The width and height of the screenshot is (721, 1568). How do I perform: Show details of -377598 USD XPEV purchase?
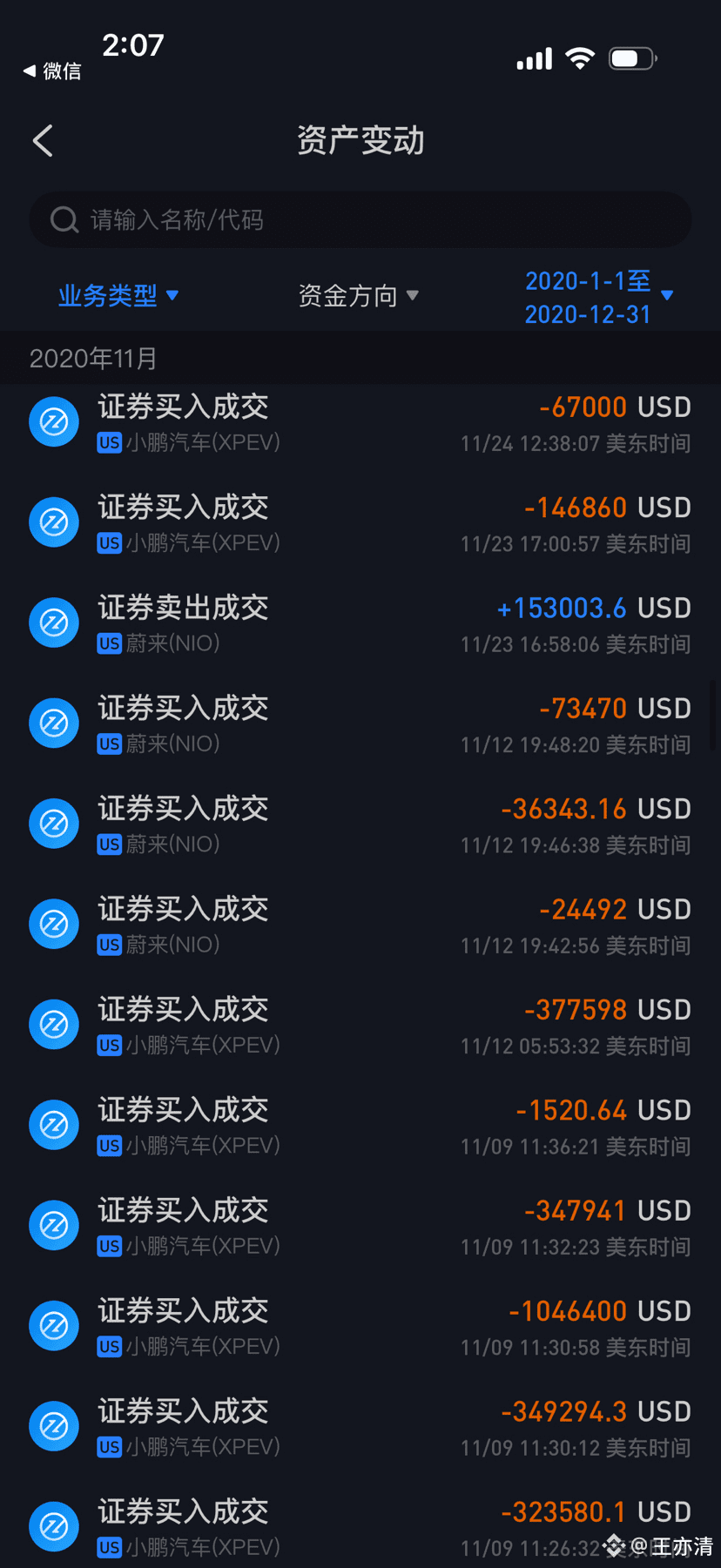click(360, 1026)
